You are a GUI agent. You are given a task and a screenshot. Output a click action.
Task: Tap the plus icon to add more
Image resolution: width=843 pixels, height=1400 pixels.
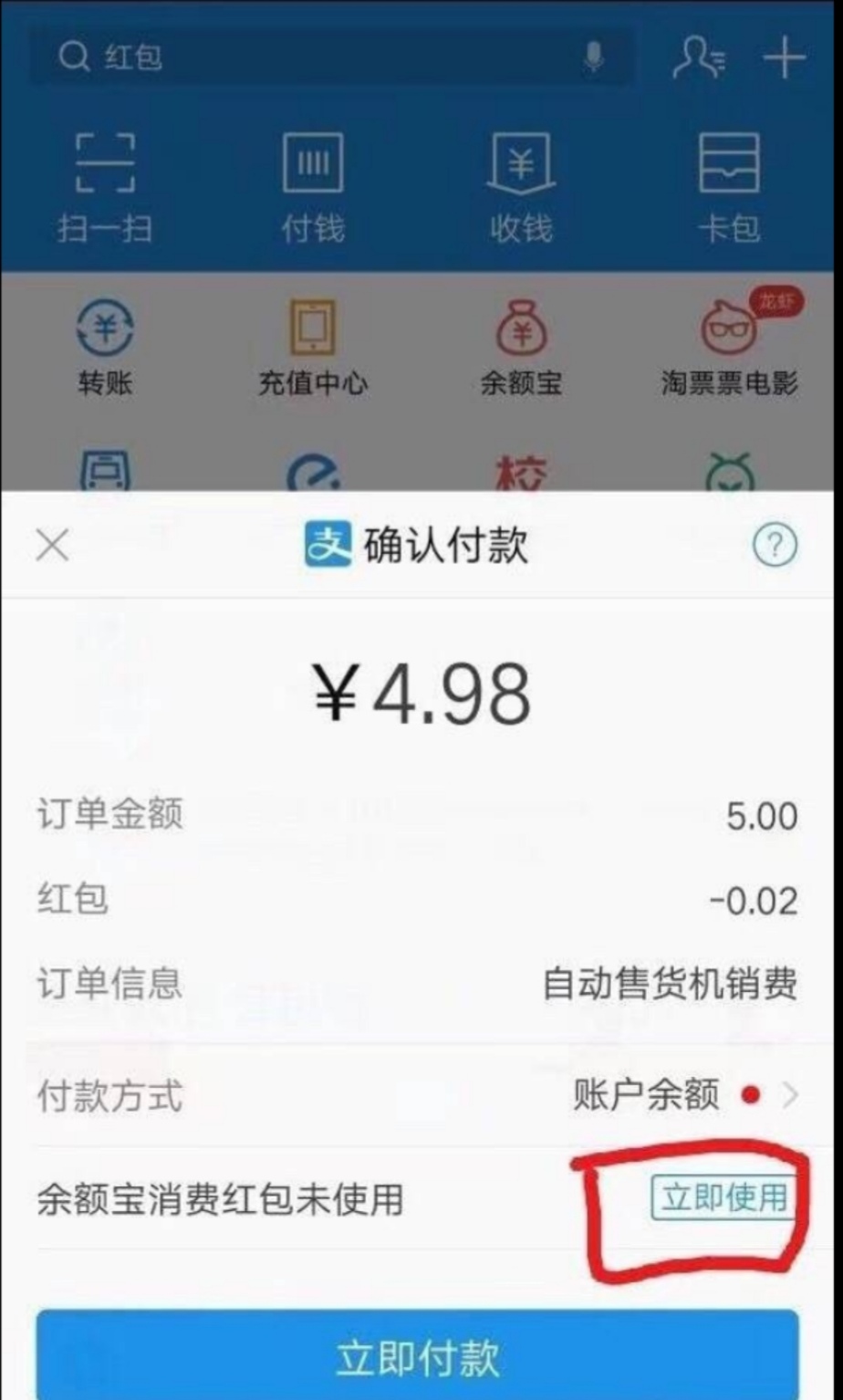click(785, 57)
